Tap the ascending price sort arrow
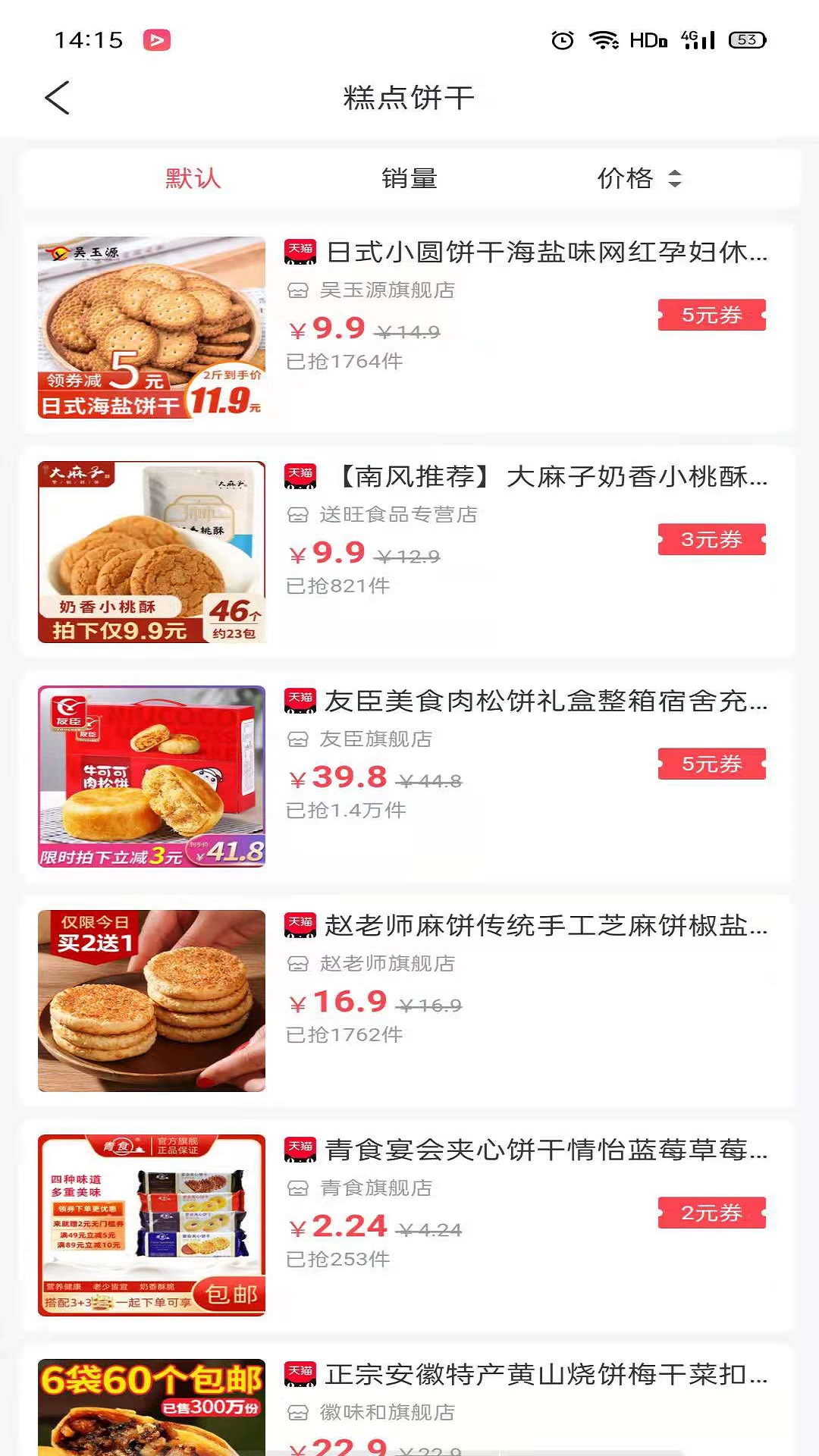Image resolution: width=819 pixels, height=1456 pixels. [675, 173]
